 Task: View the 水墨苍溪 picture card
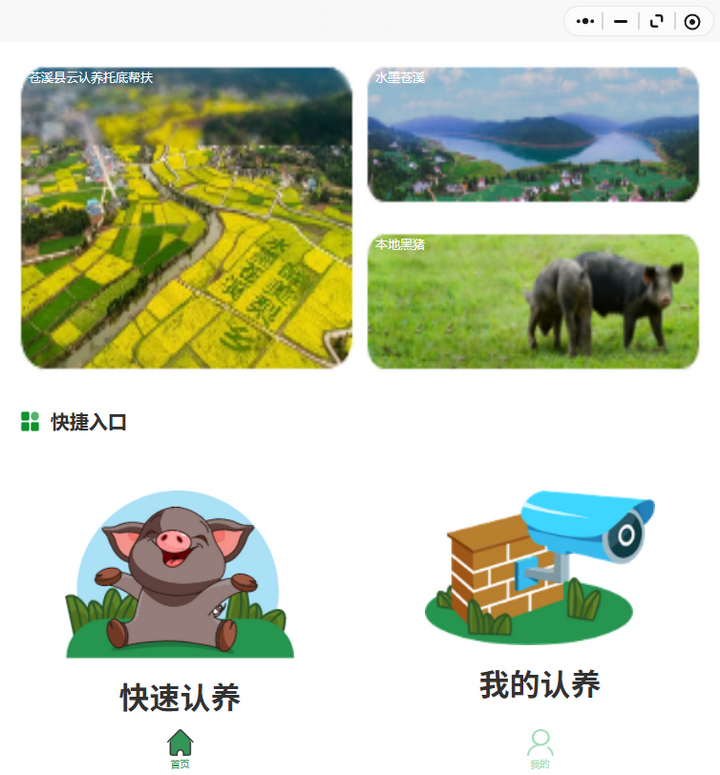point(533,135)
